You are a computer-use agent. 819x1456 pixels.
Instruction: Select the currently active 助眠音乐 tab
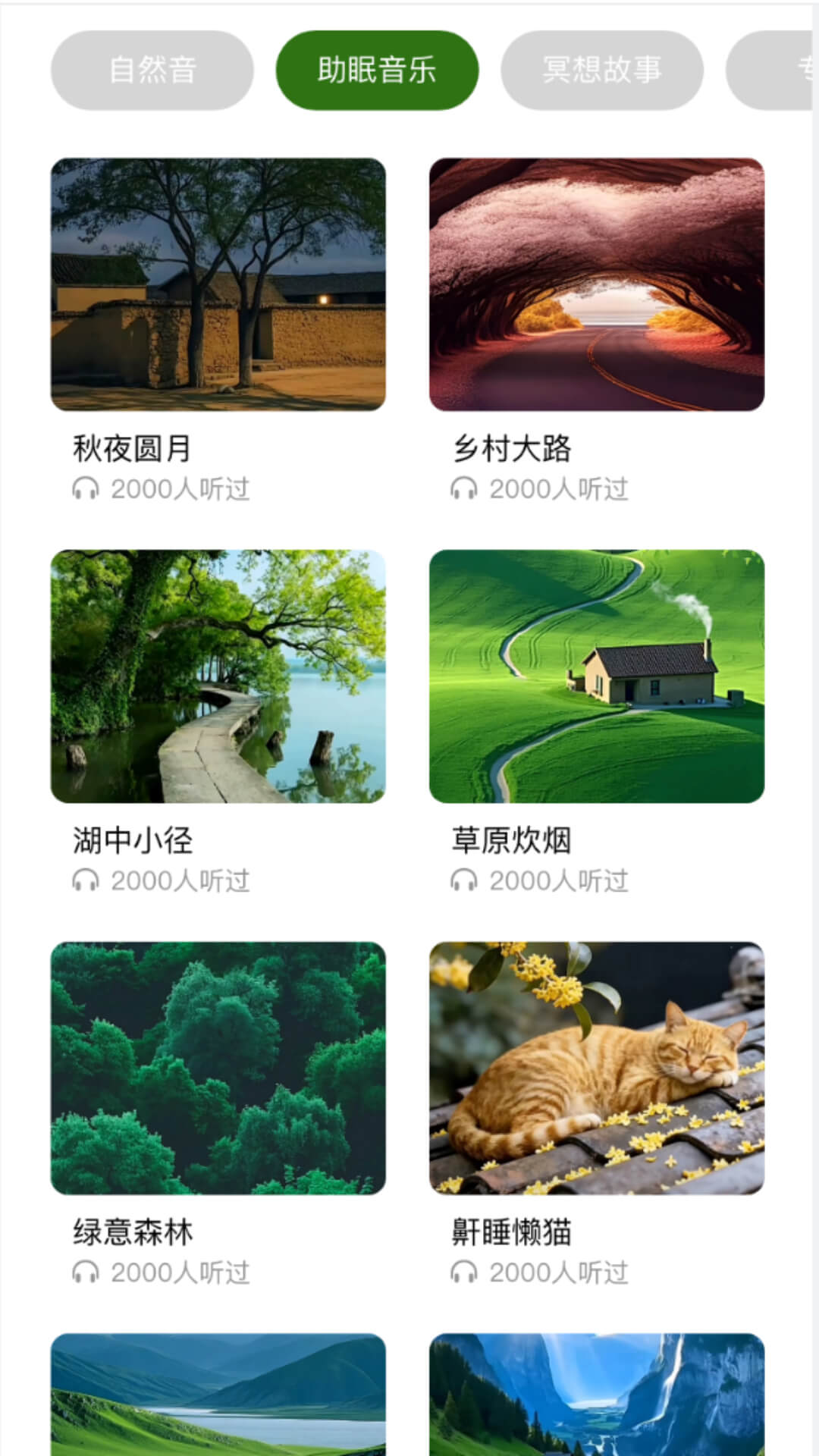378,69
